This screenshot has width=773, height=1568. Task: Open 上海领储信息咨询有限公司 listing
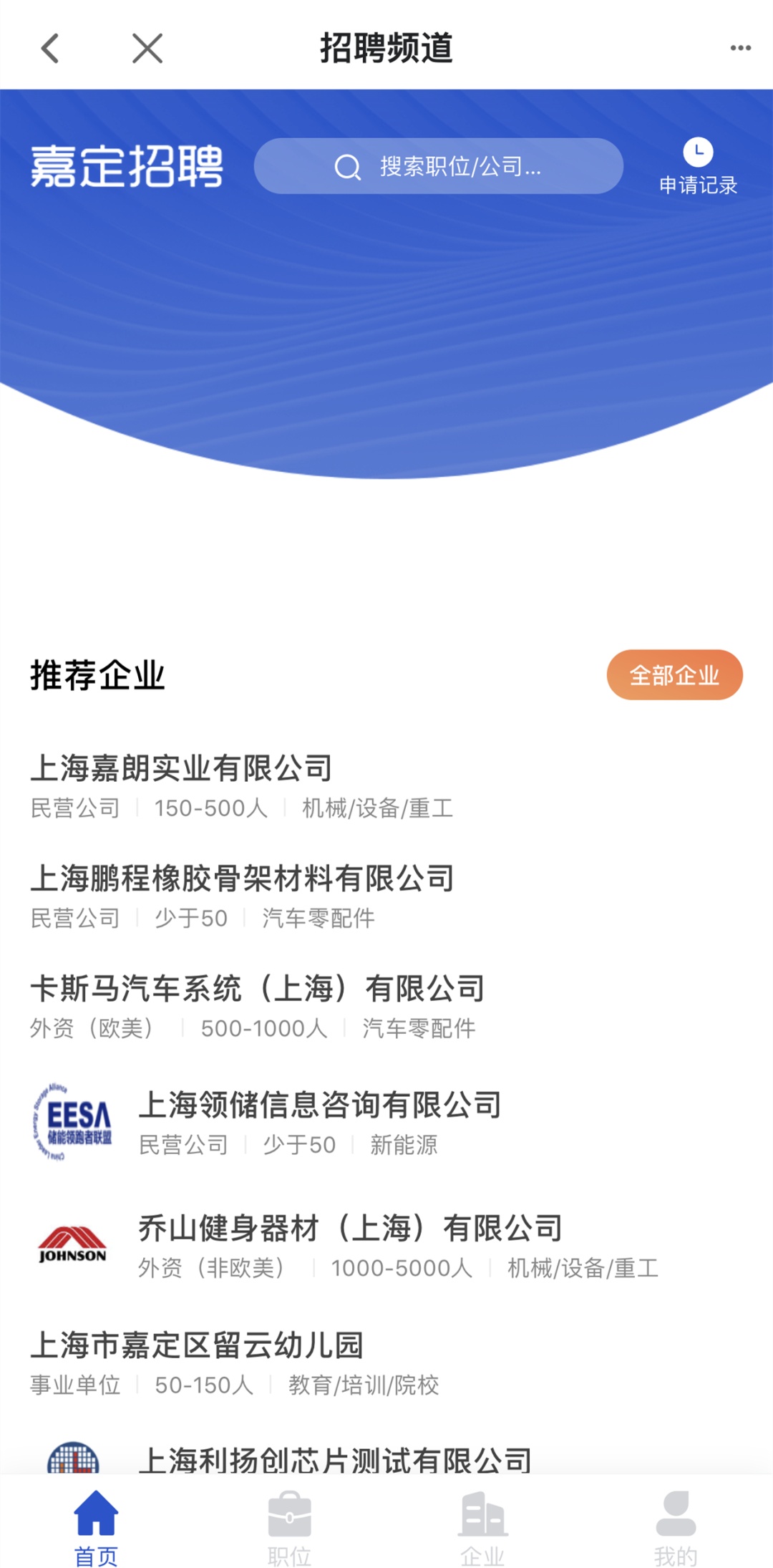[x=319, y=1105]
